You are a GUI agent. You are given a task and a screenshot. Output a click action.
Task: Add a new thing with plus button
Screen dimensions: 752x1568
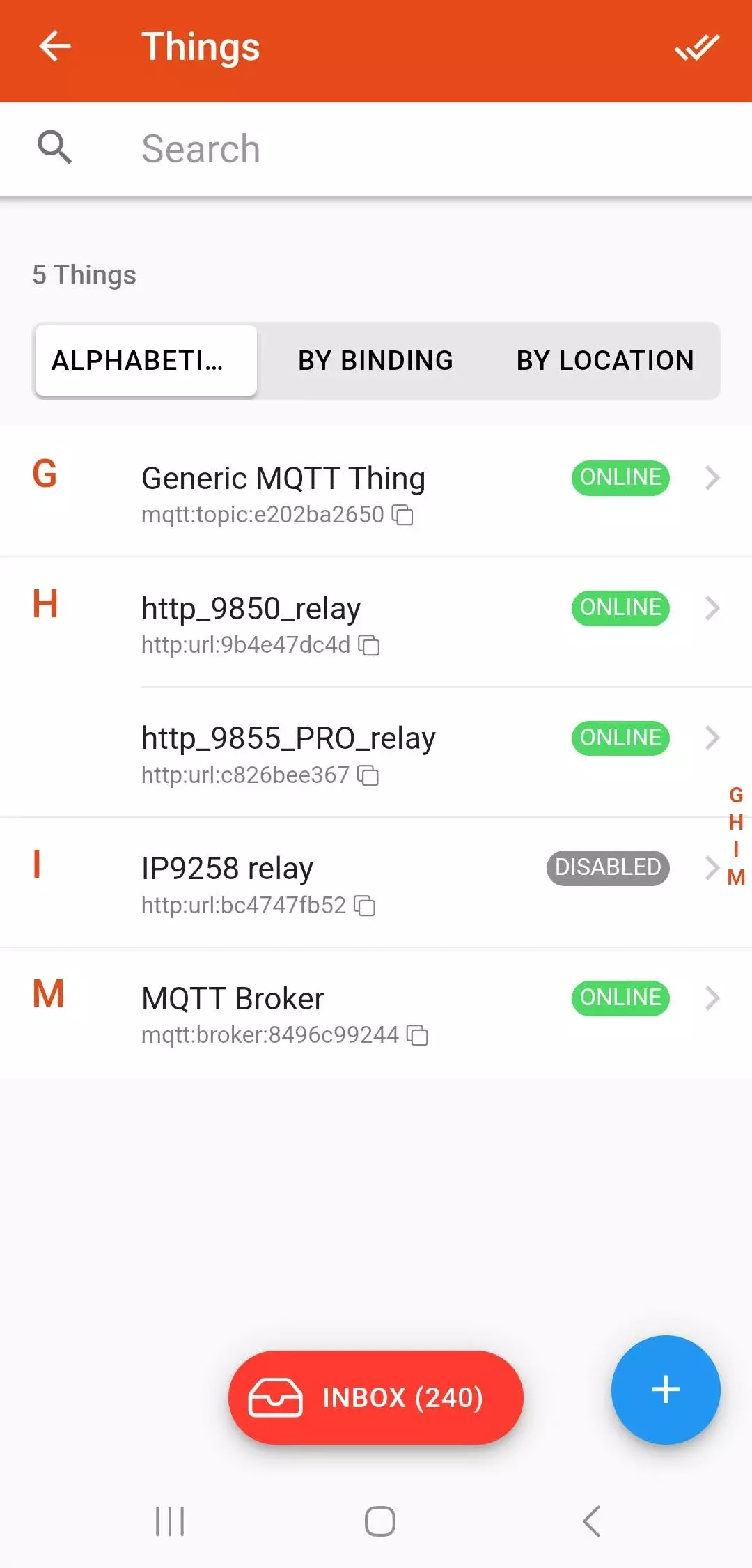(665, 1390)
